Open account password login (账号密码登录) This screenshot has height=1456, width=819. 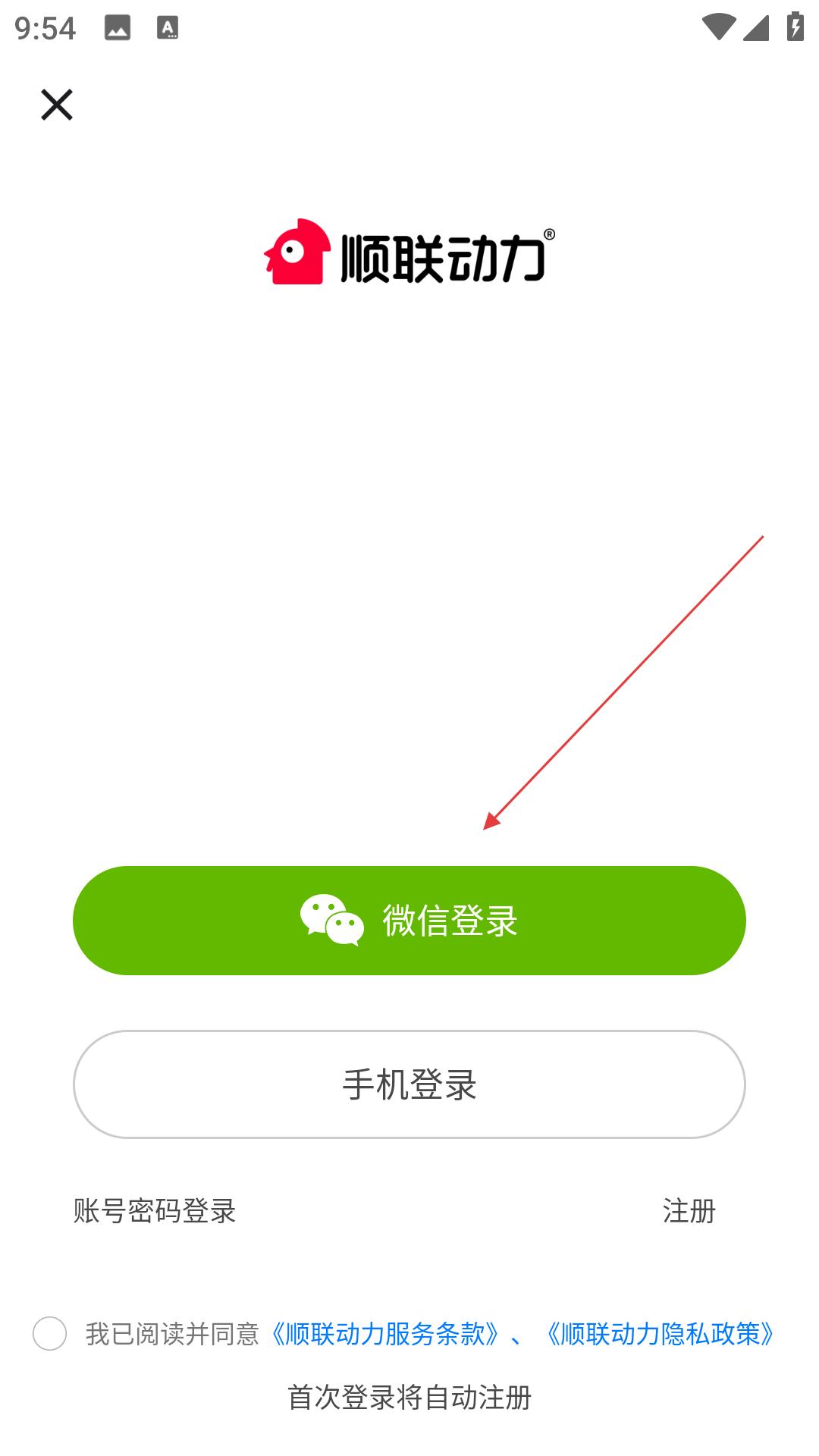(x=155, y=1211)
